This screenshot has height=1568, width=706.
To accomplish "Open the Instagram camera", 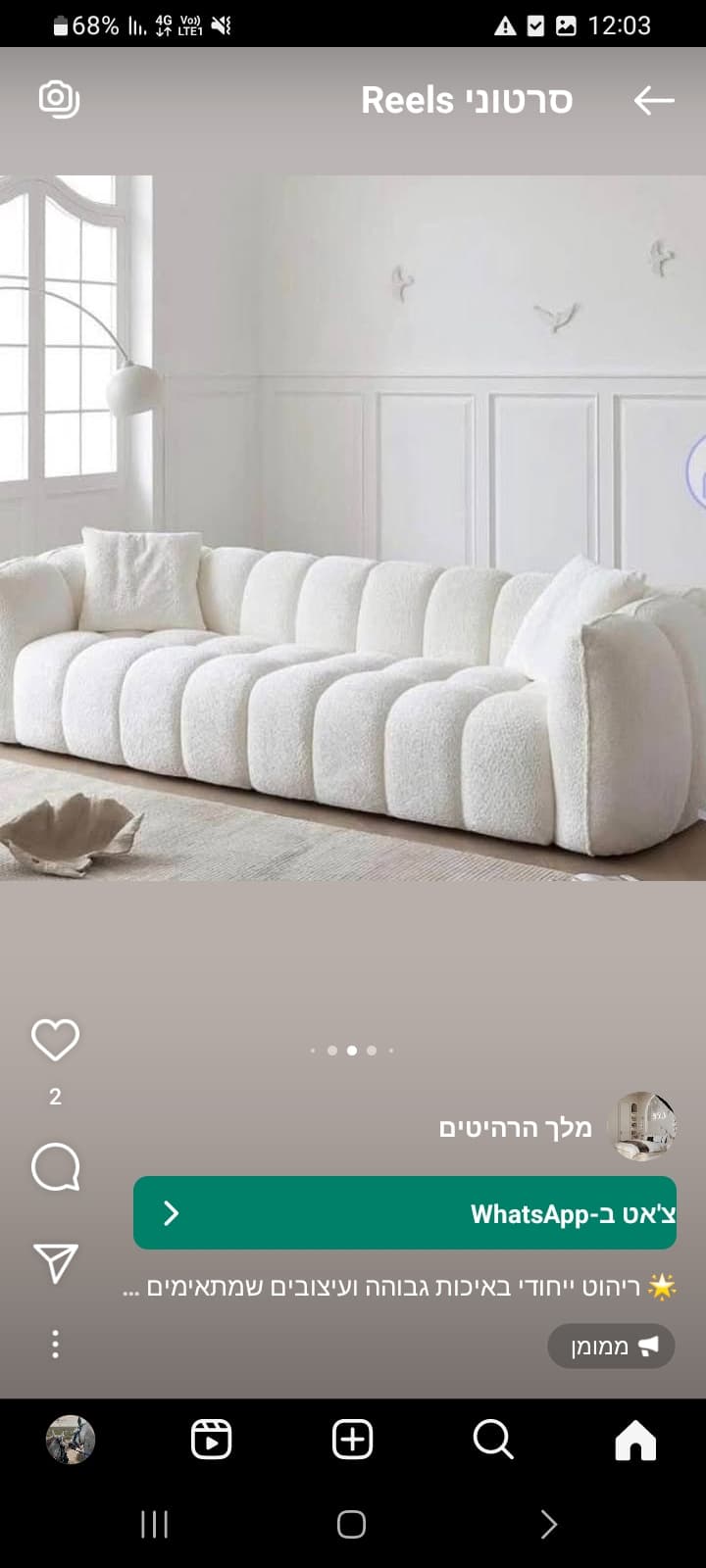I will point(59,99).
